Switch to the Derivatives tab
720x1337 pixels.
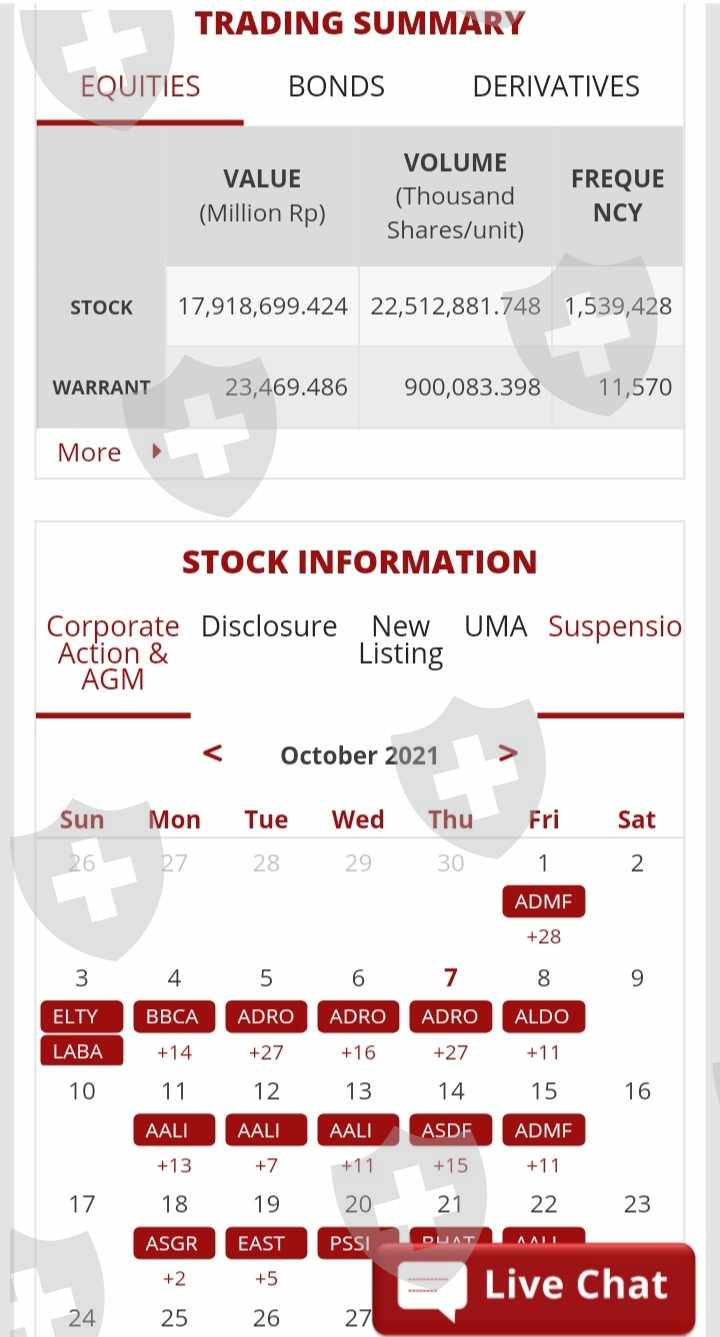click(556, 87)
